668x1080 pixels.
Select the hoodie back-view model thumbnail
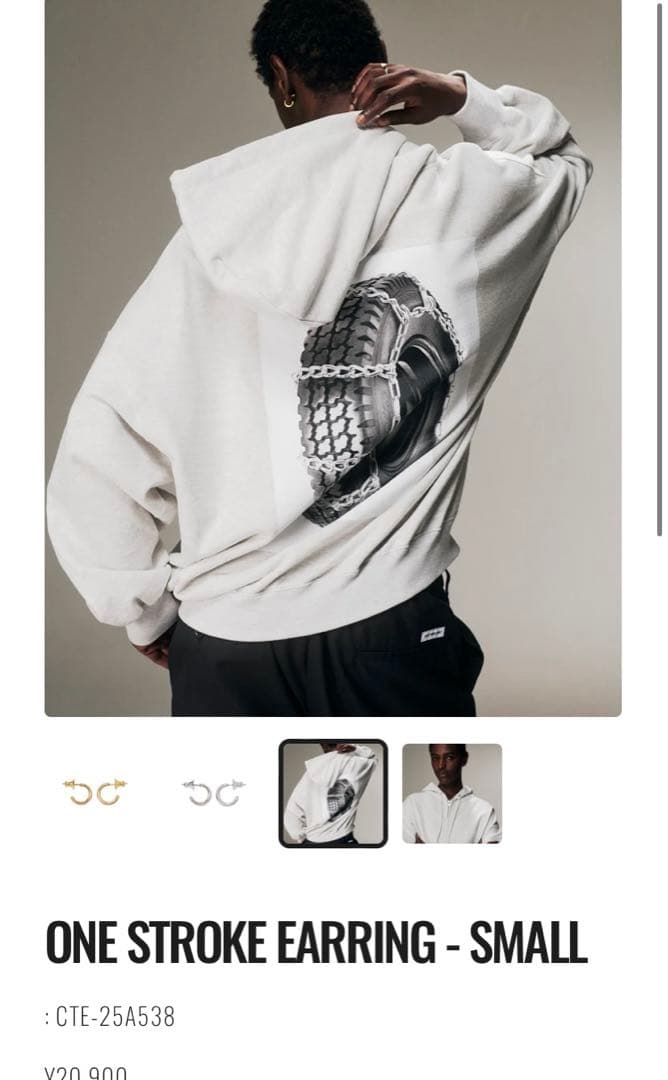click(333, 793)
